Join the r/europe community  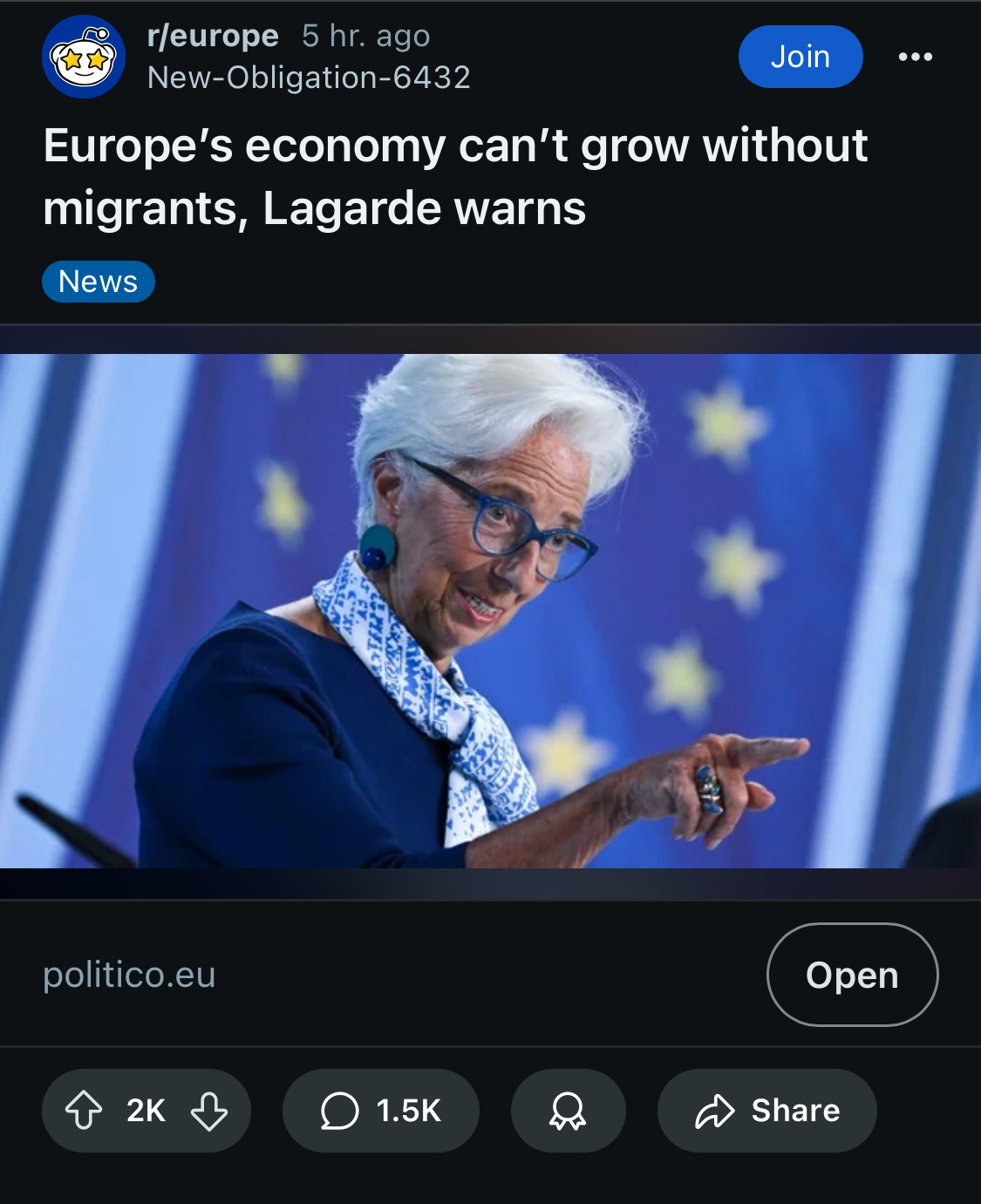800,57
